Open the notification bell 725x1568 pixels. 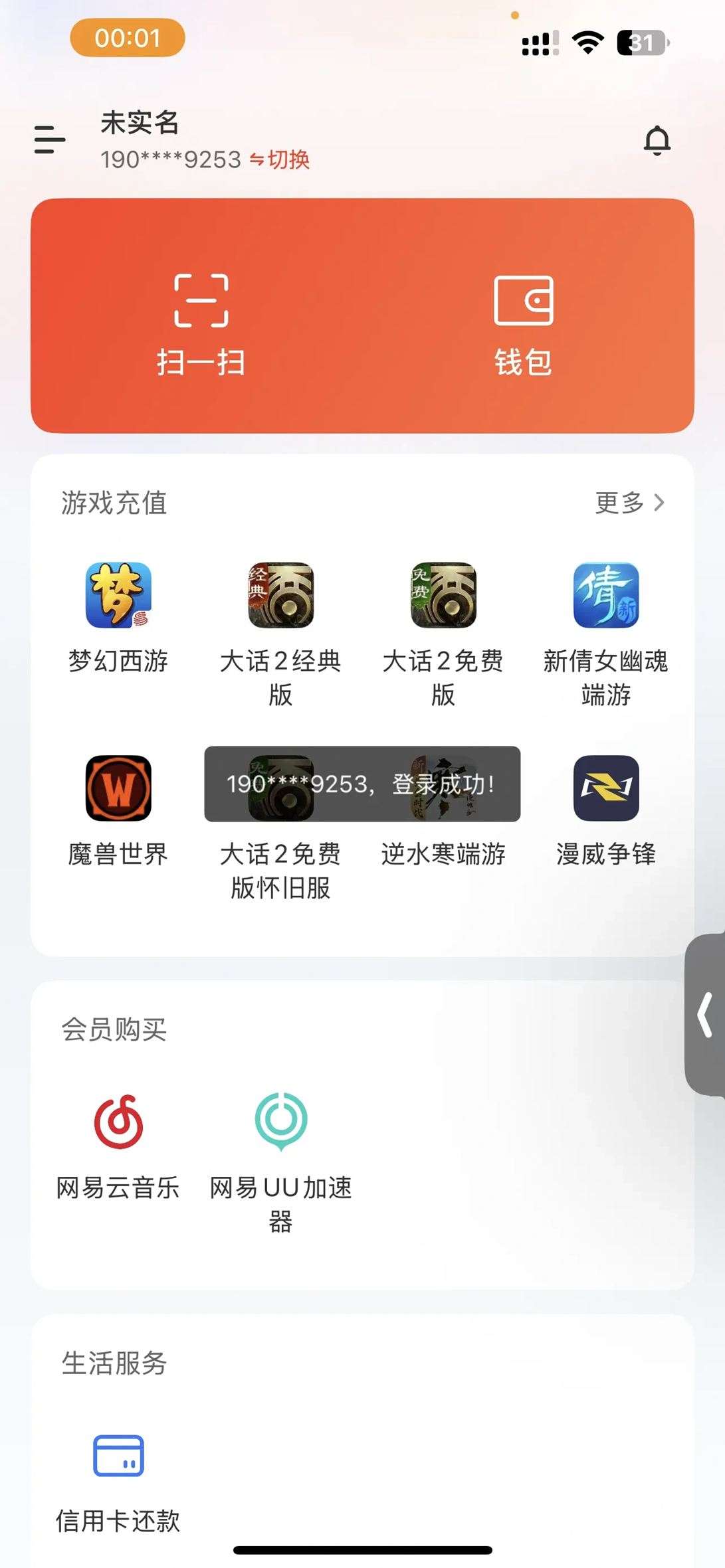[x=658, y=139]
